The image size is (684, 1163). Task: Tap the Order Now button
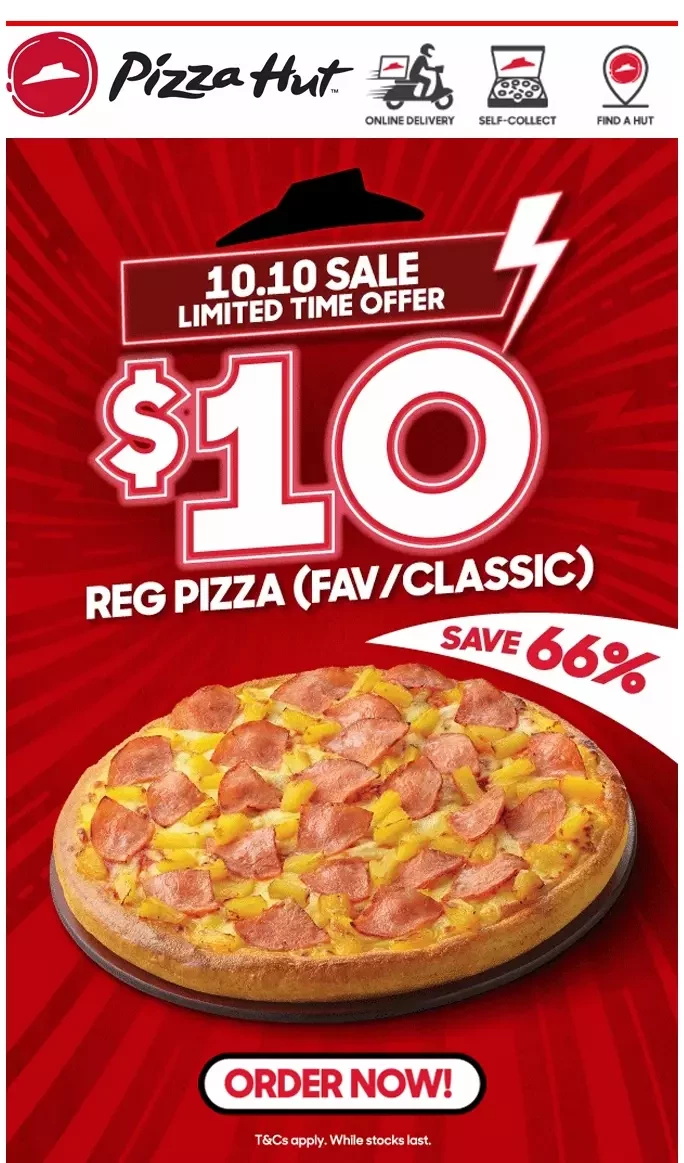(341, 1083)
